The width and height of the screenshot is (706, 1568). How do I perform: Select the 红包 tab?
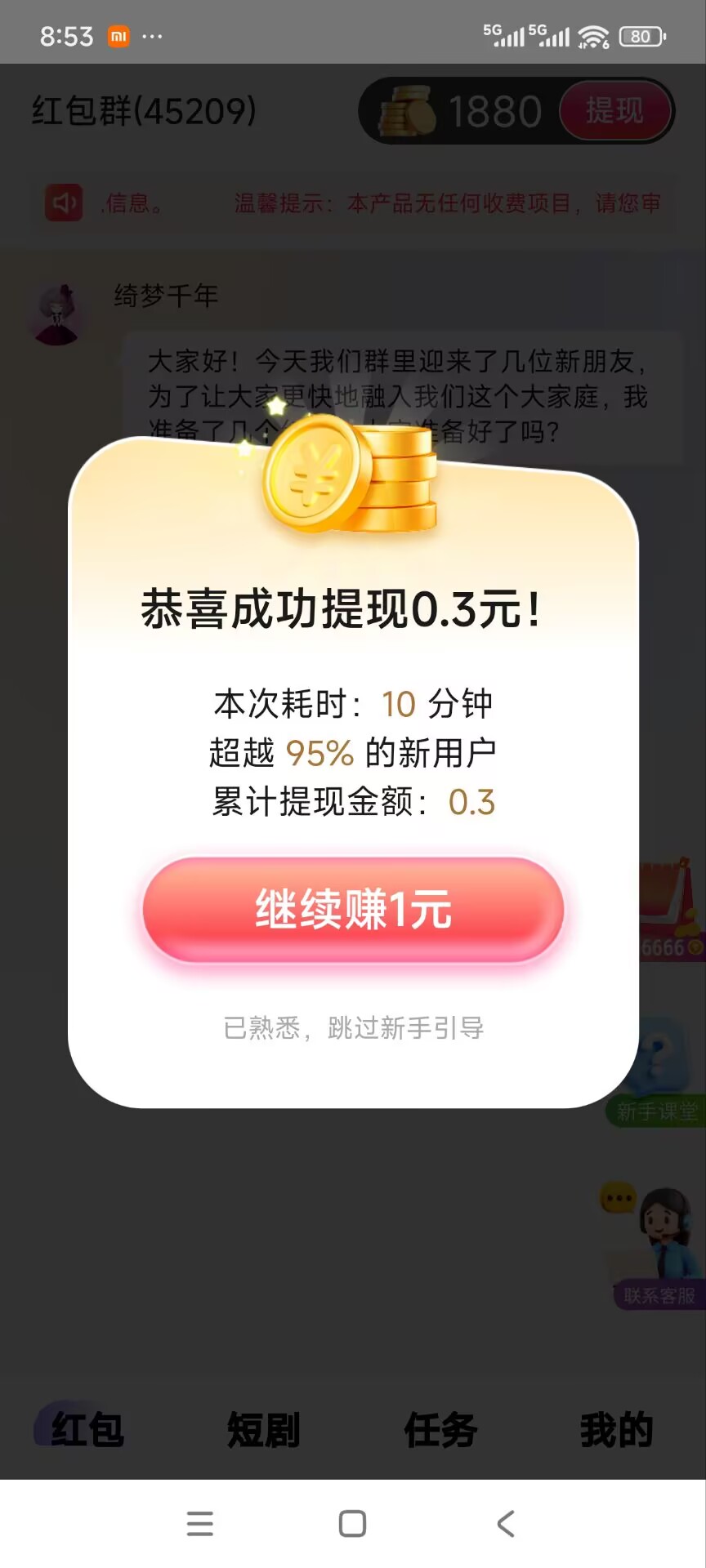coord(87,1430)
